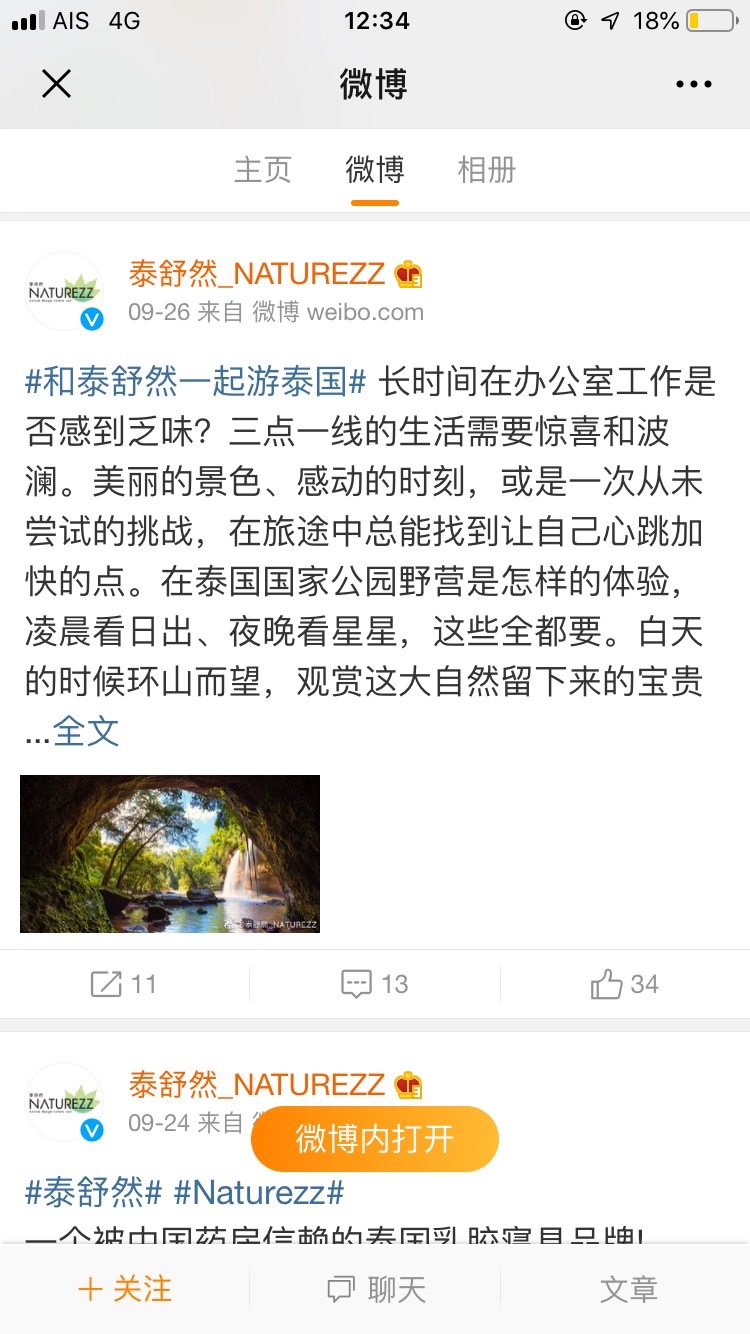Select the 微博 tab
The width and height of the screenshot is (750, 1334).
(x=375, y=169)
